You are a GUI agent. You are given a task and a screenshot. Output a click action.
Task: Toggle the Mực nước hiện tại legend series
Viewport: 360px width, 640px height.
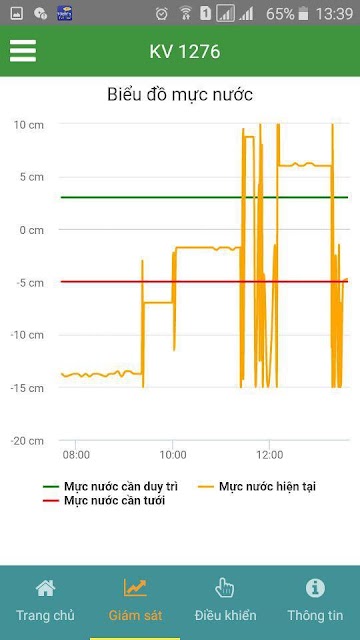click(x=257, y=486)
